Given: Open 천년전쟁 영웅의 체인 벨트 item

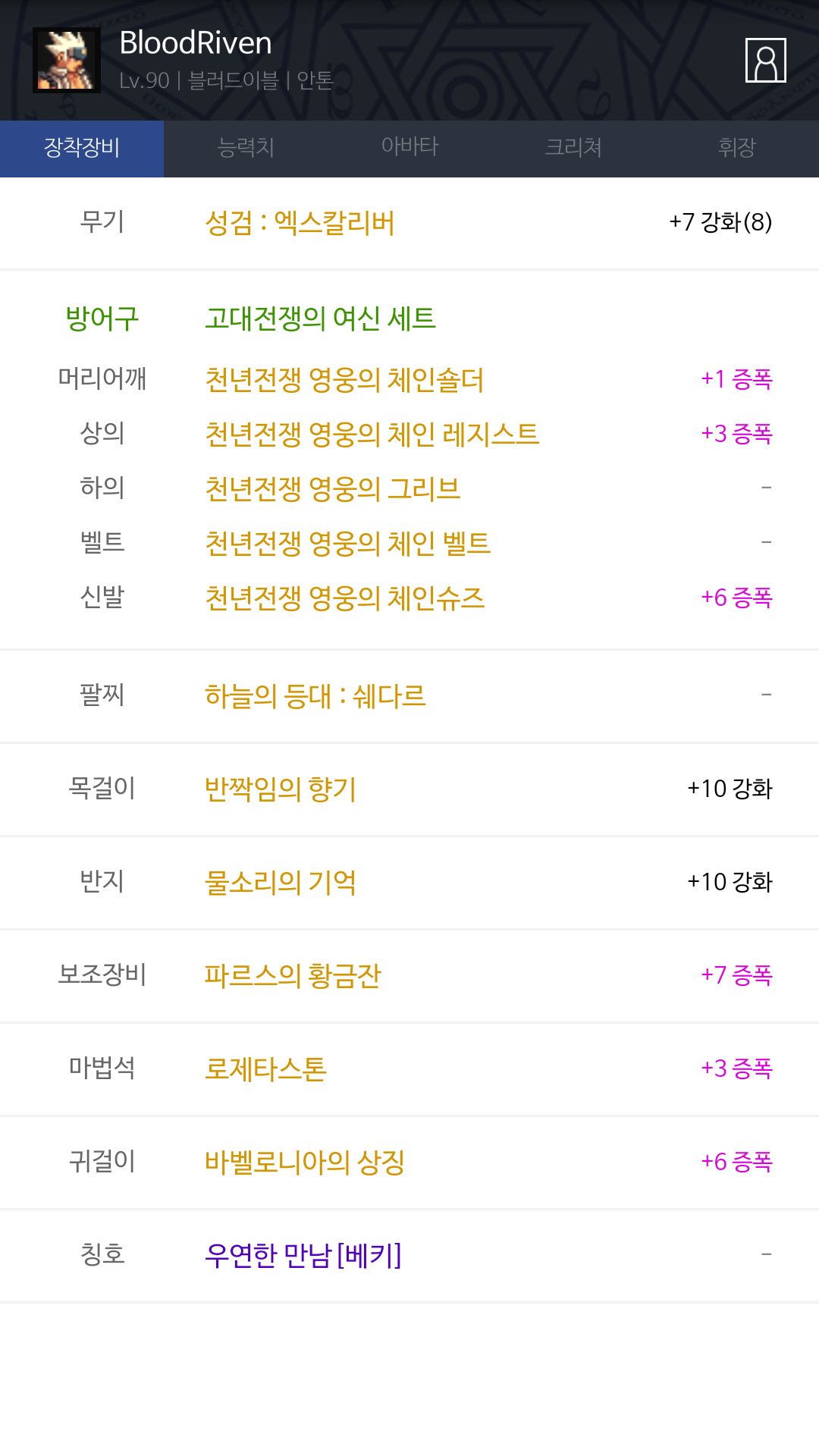Looking at the screenshot, I should (x=347, y=543).
